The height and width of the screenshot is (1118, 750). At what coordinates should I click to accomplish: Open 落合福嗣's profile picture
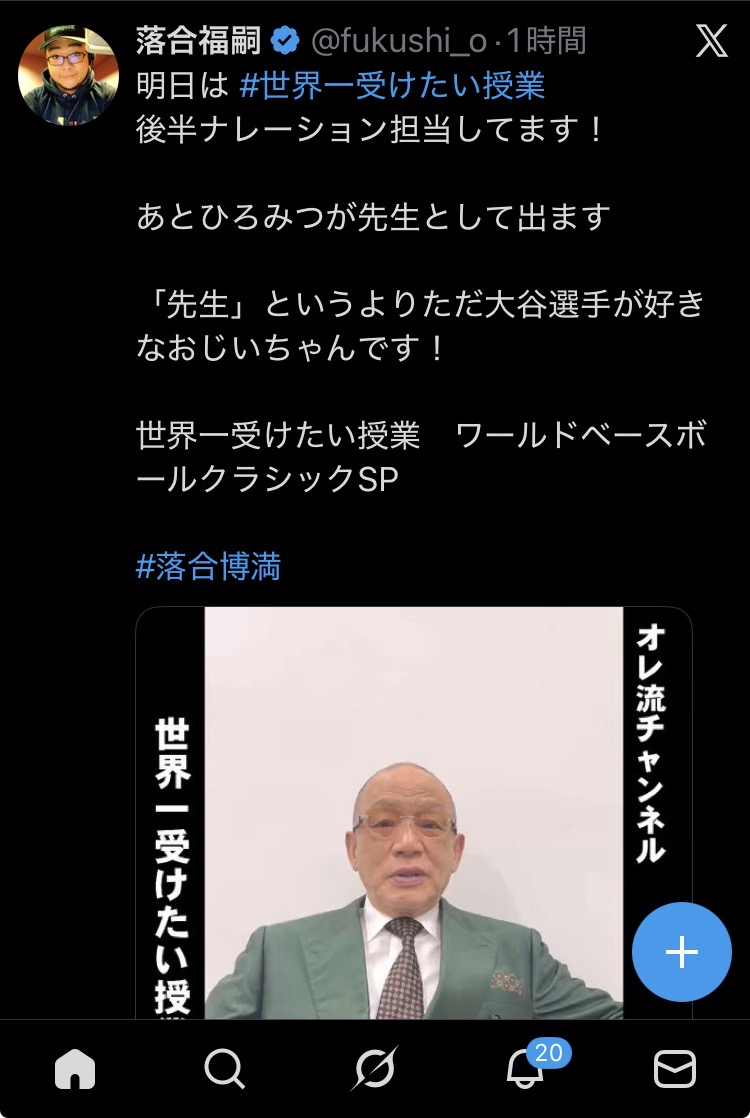pos(69,73)
